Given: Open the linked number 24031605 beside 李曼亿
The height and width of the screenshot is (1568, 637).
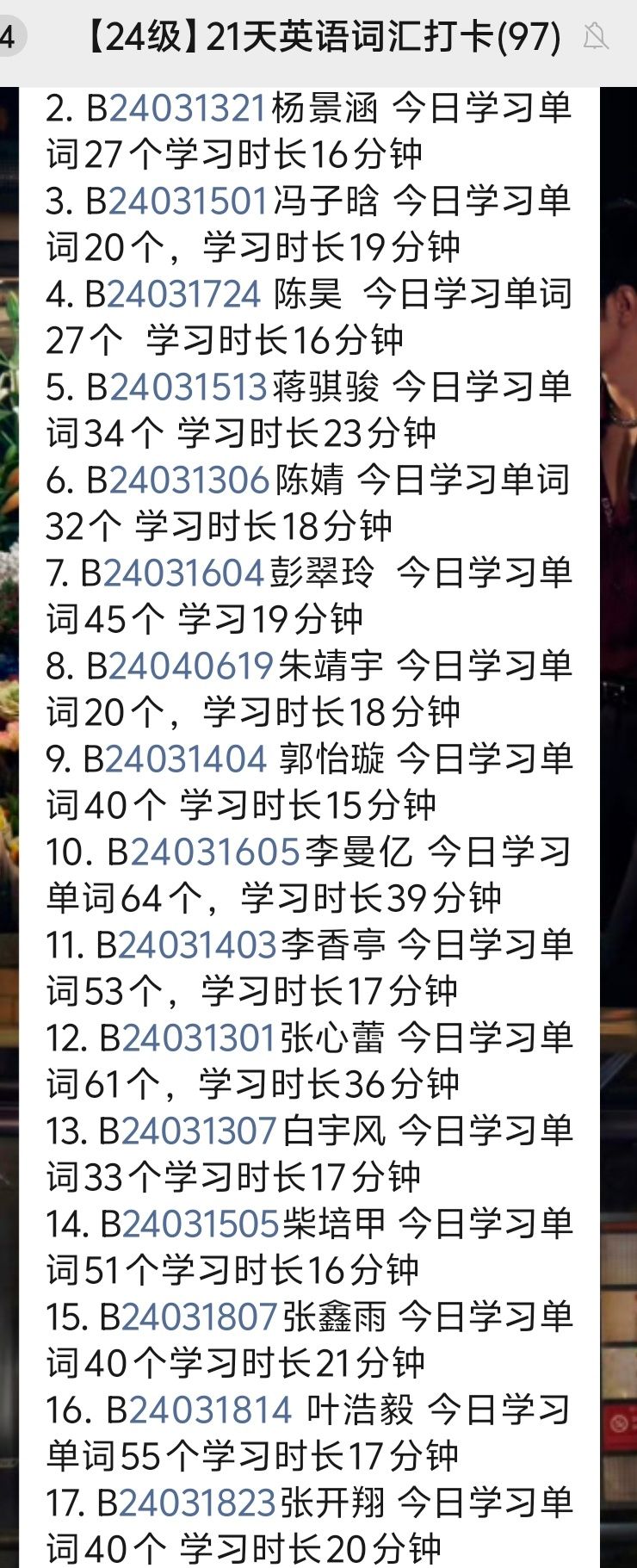Looking at the screenshot, I should tap(214, 852).
